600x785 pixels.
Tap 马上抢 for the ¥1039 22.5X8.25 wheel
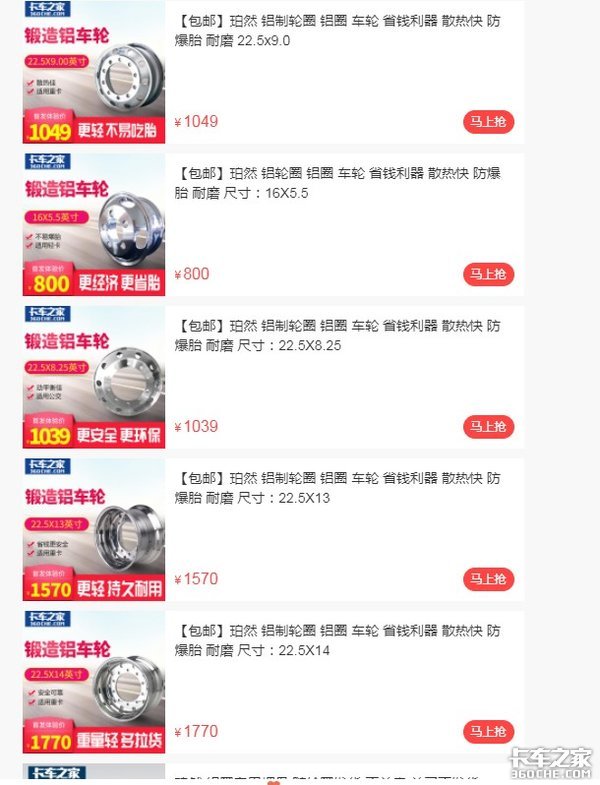pyautogui.click(x=488, y=427)
